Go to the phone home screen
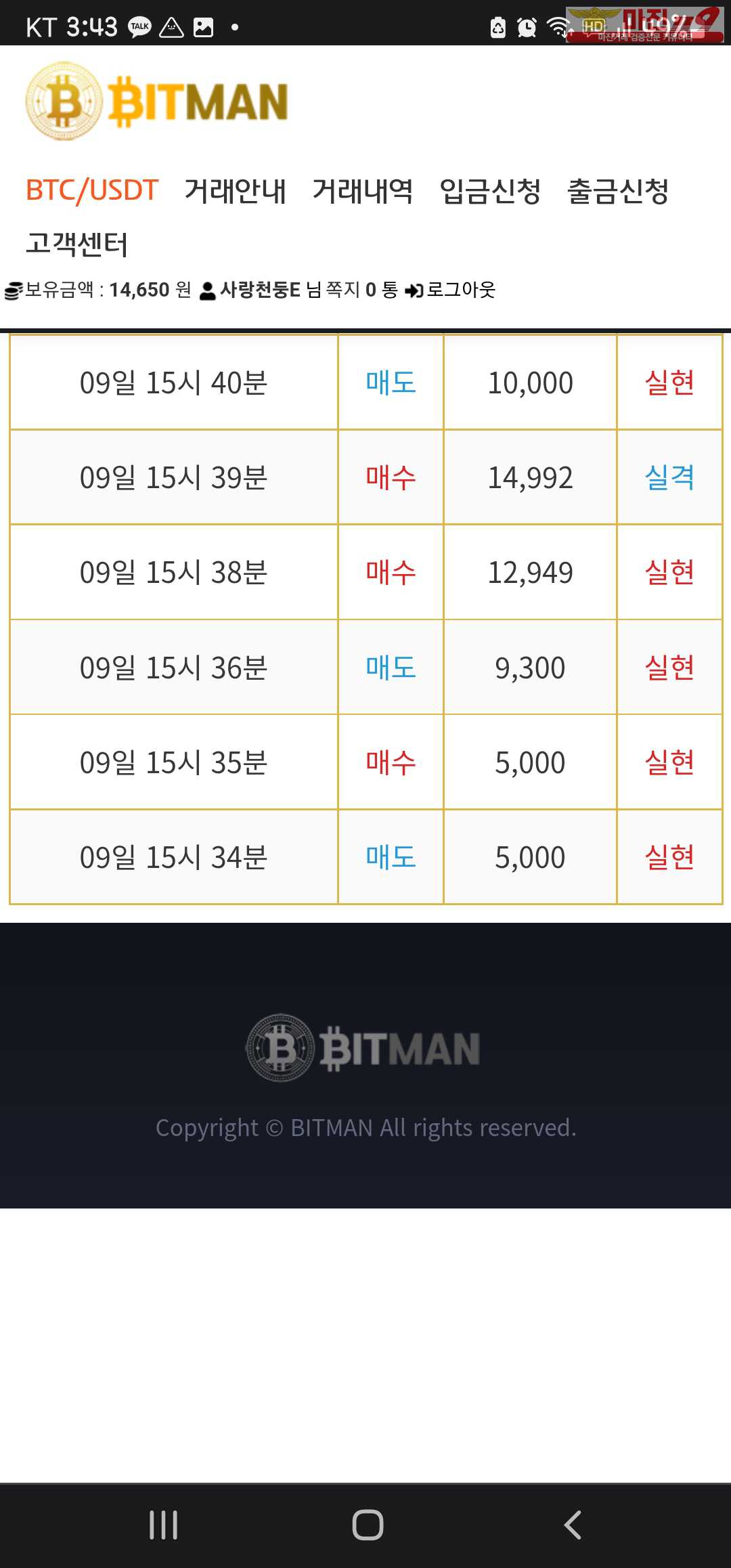The image size is (731, 1568). (x=368, y=1525)
